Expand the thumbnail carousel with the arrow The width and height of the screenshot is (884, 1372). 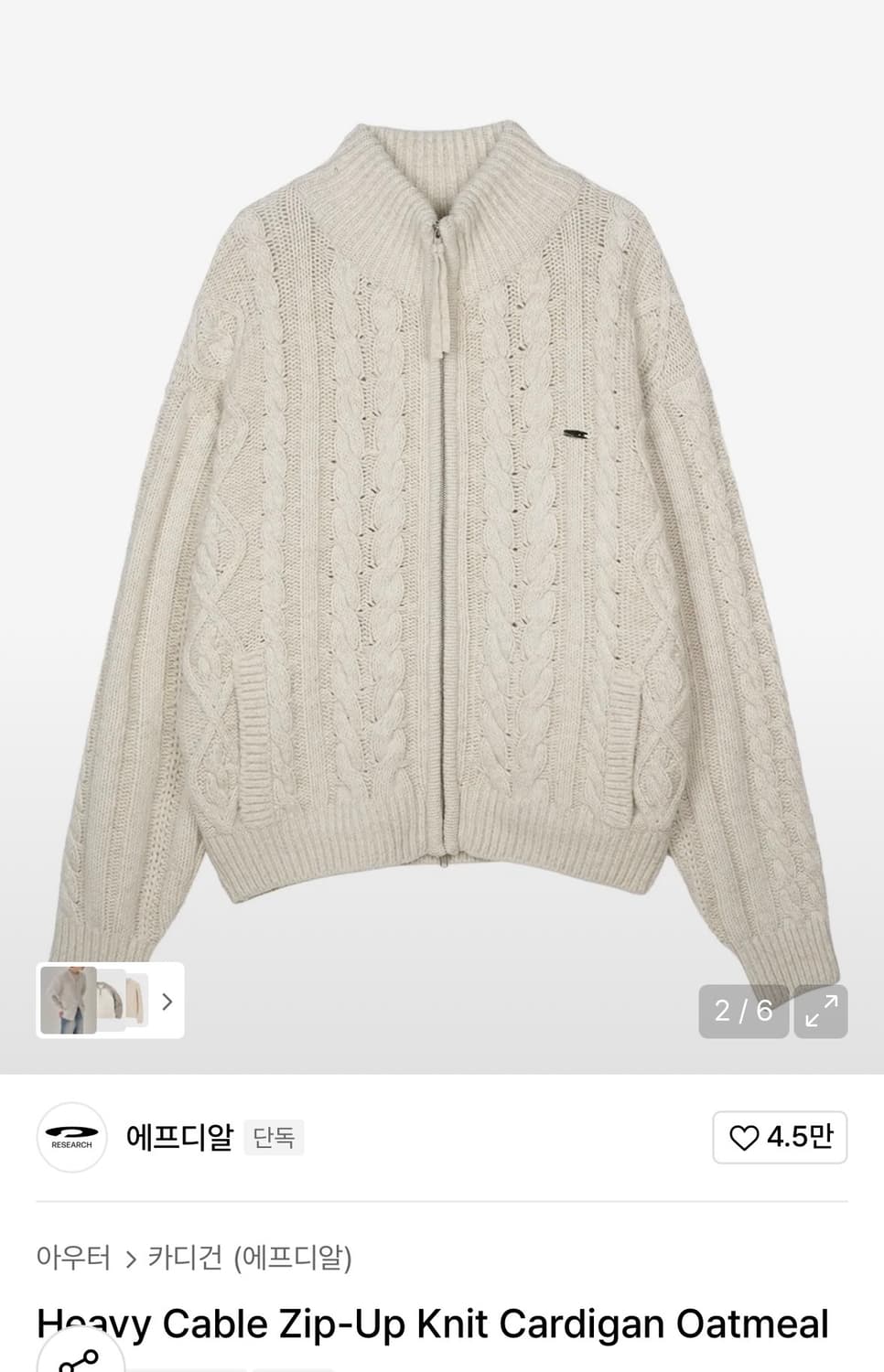[166, 1002]
